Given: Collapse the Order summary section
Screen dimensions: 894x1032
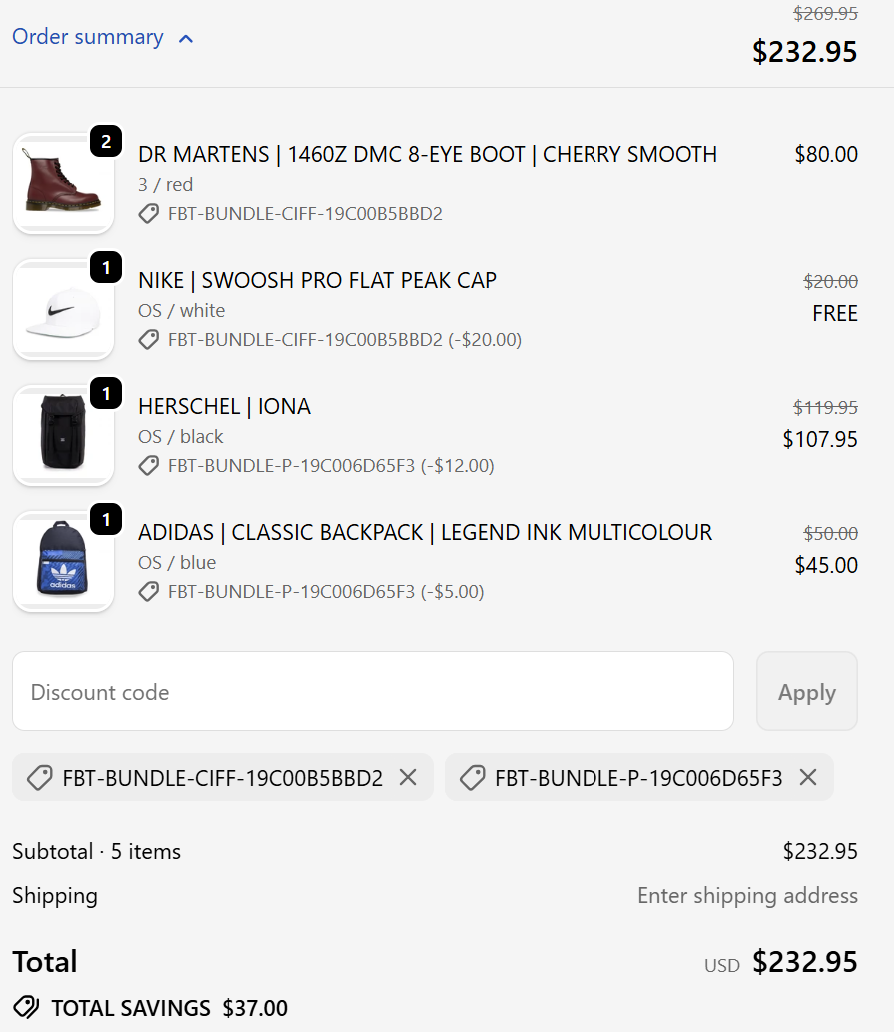Looking at the screenshot, I should click(x=102, y=38).
